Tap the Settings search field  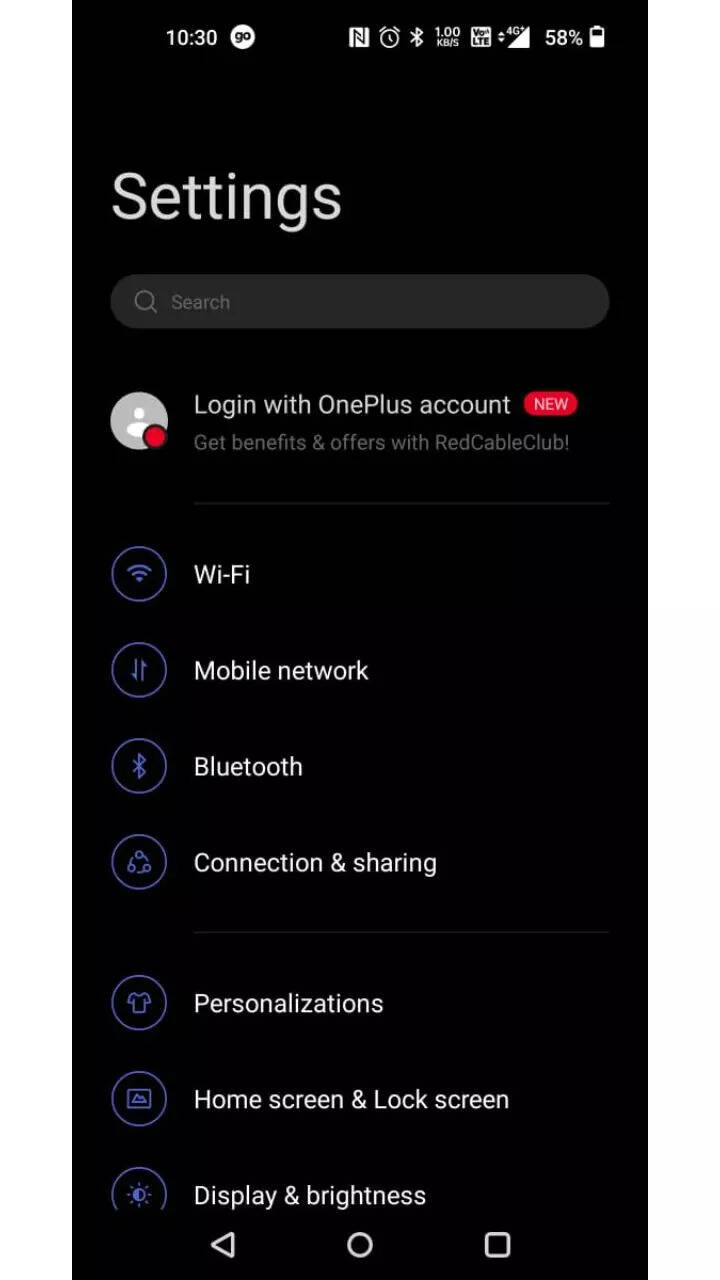pyautogui.click(x=360, y=302)
